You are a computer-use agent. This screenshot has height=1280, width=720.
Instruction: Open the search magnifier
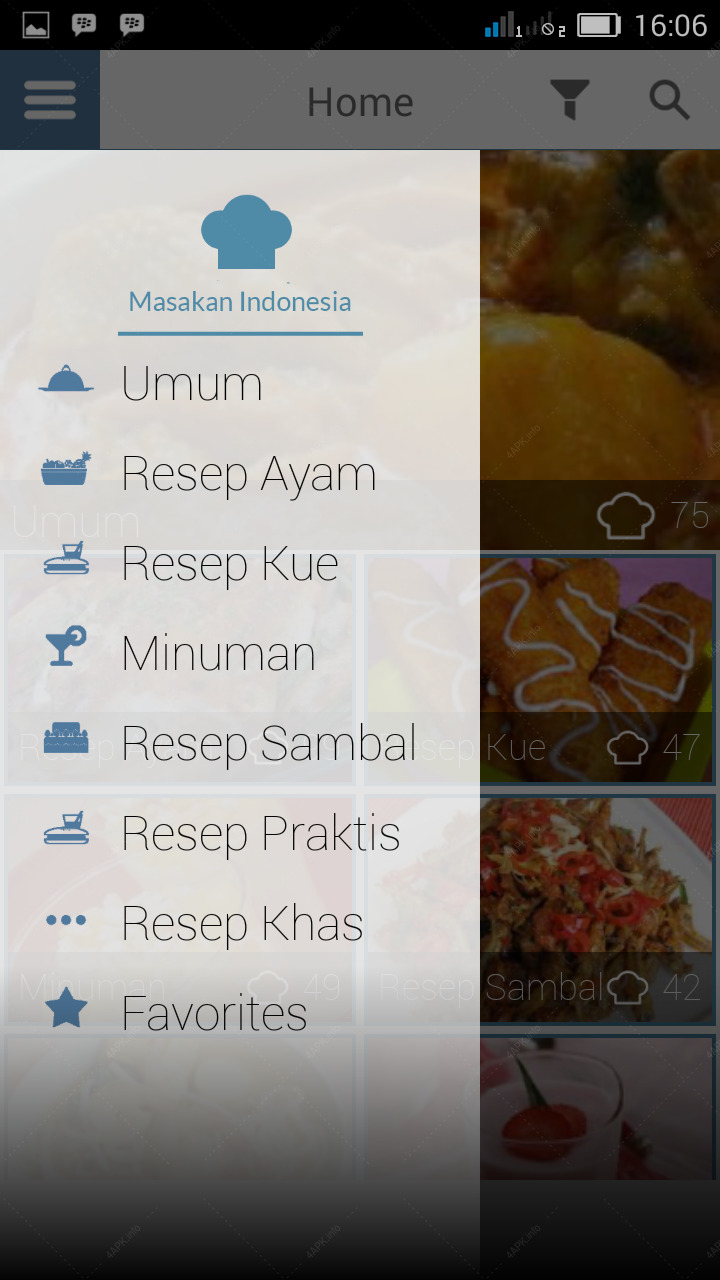[x=669, y=100]
